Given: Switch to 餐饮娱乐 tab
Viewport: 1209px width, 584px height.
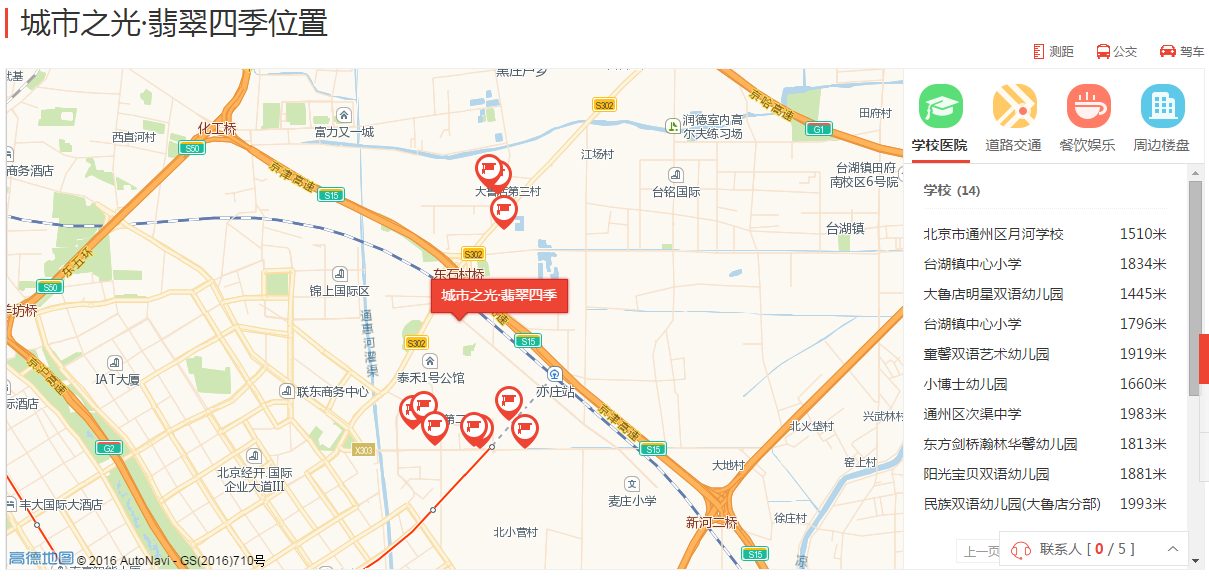Looking at the screenshot, I should [1088, 119].
